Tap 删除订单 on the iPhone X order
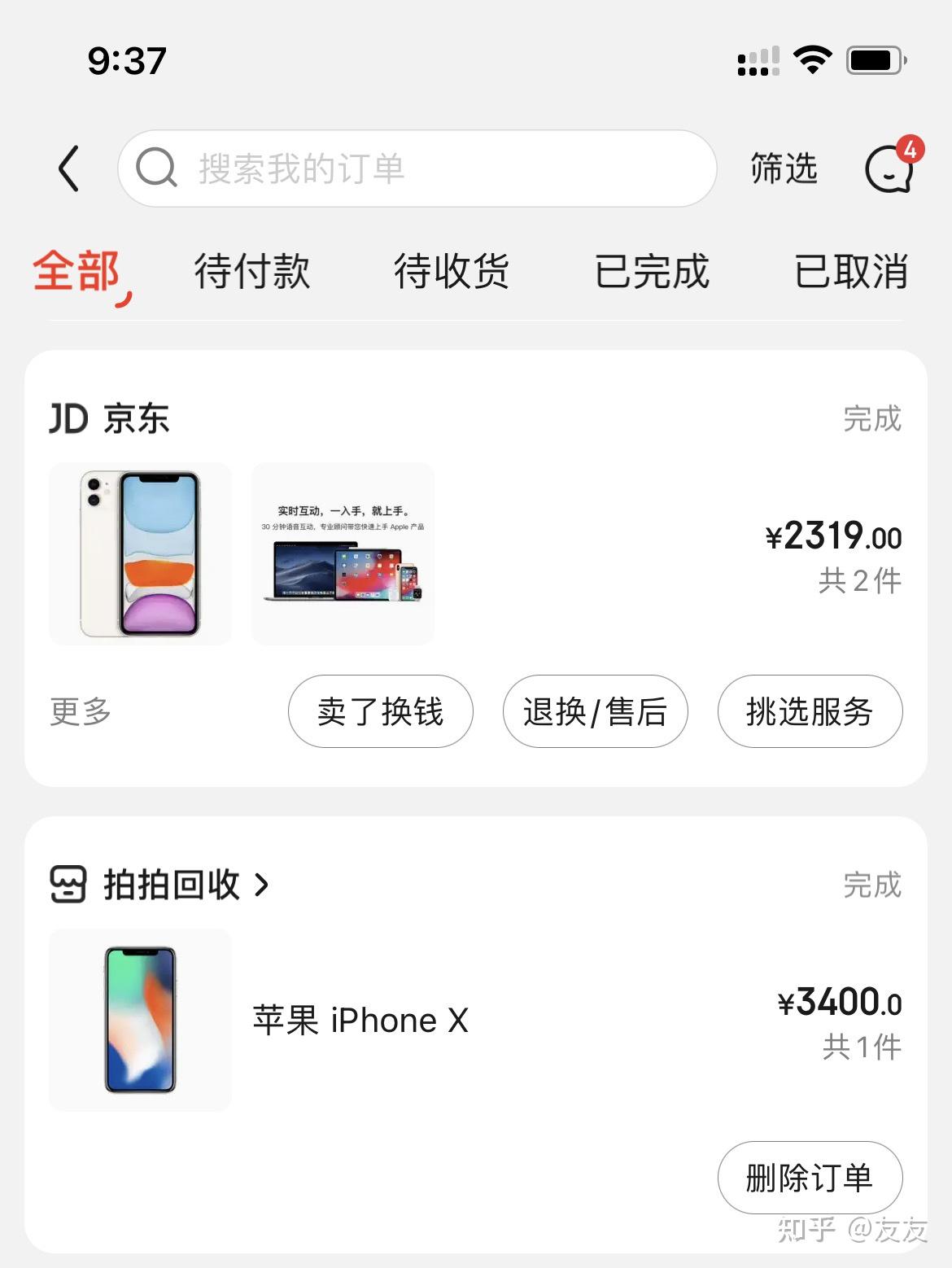This screenshot has width=952, height=1268. click(810, 1177)
